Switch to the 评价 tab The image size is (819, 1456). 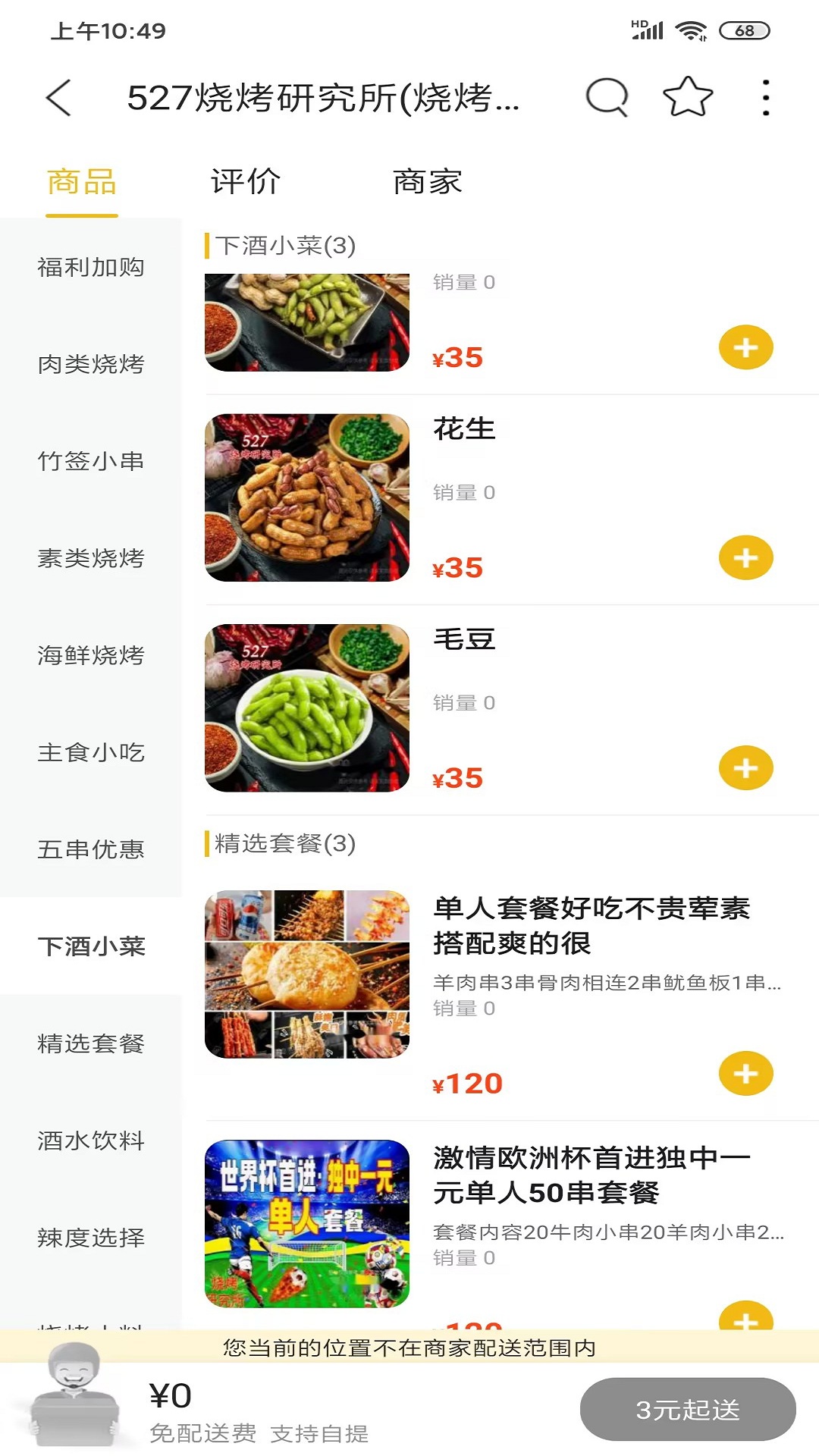pyautogui.click(x=246, y=180)
